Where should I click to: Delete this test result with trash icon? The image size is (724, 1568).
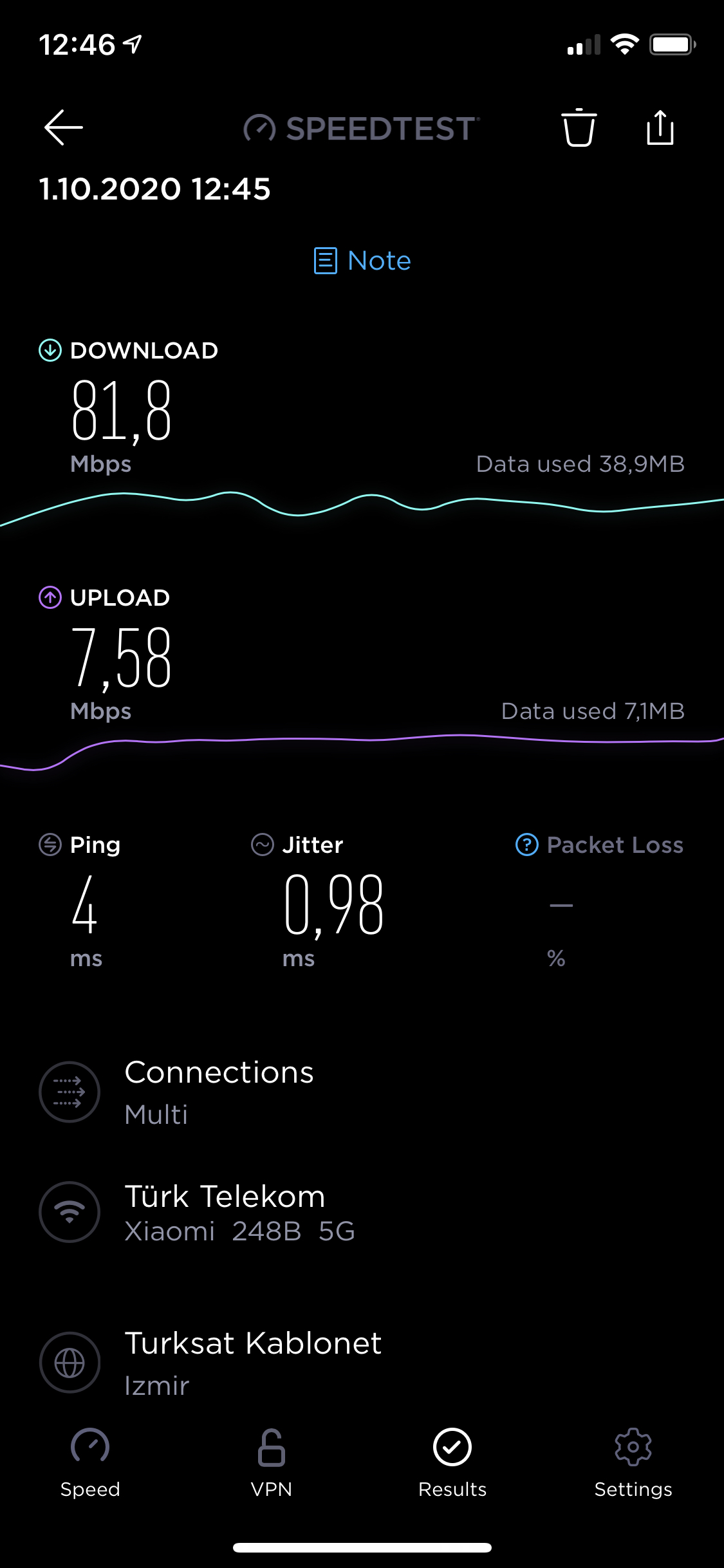point(579,127)
